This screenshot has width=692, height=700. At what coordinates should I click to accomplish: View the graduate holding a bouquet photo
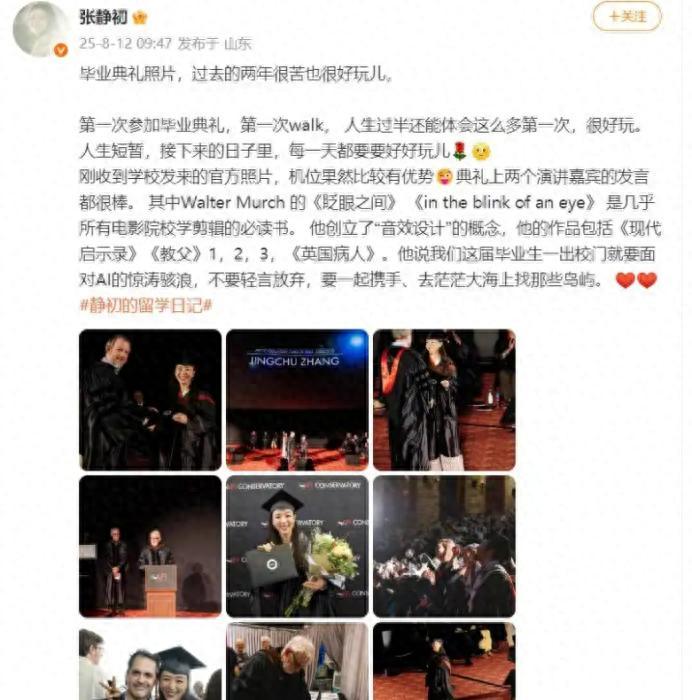click(297, 546)
